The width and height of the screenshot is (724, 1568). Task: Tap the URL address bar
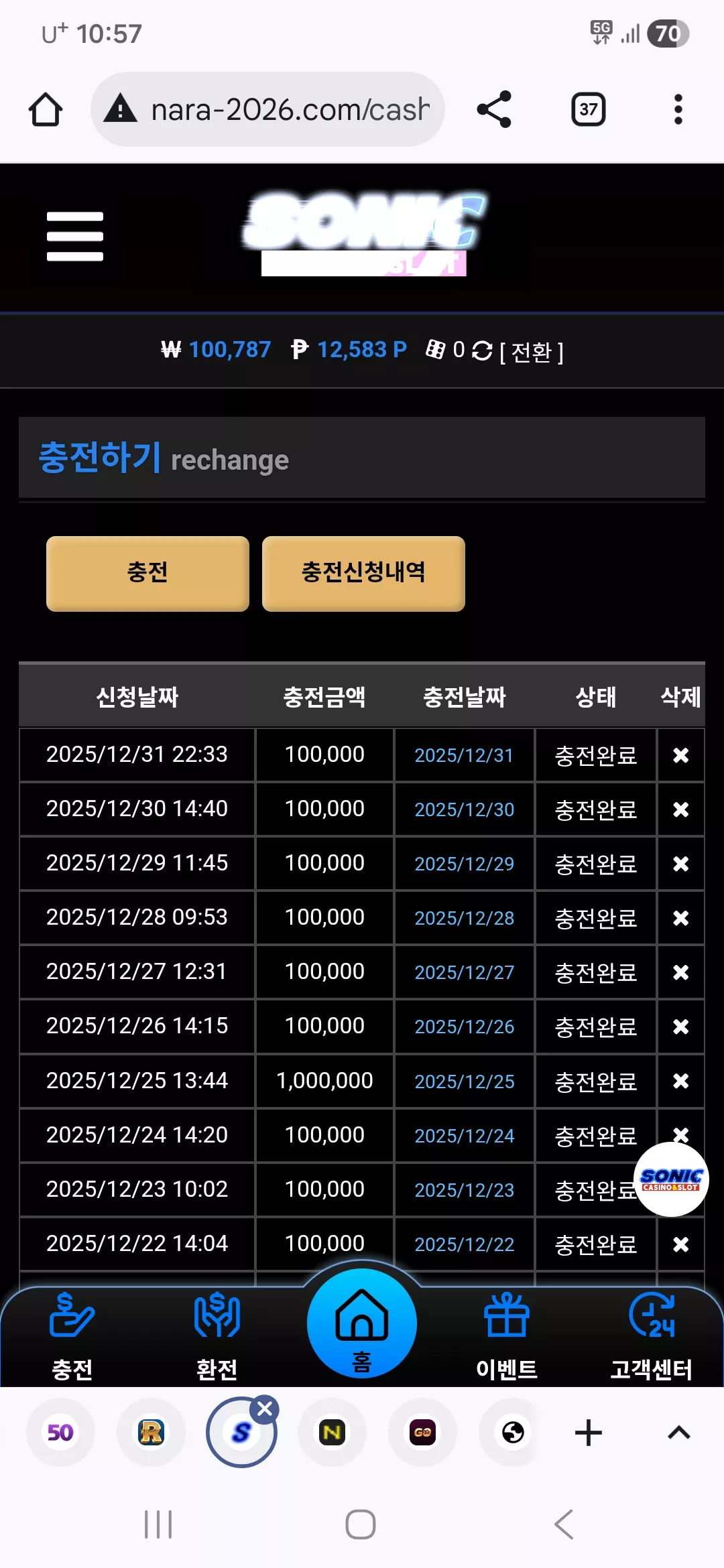[x=268, y=109]
